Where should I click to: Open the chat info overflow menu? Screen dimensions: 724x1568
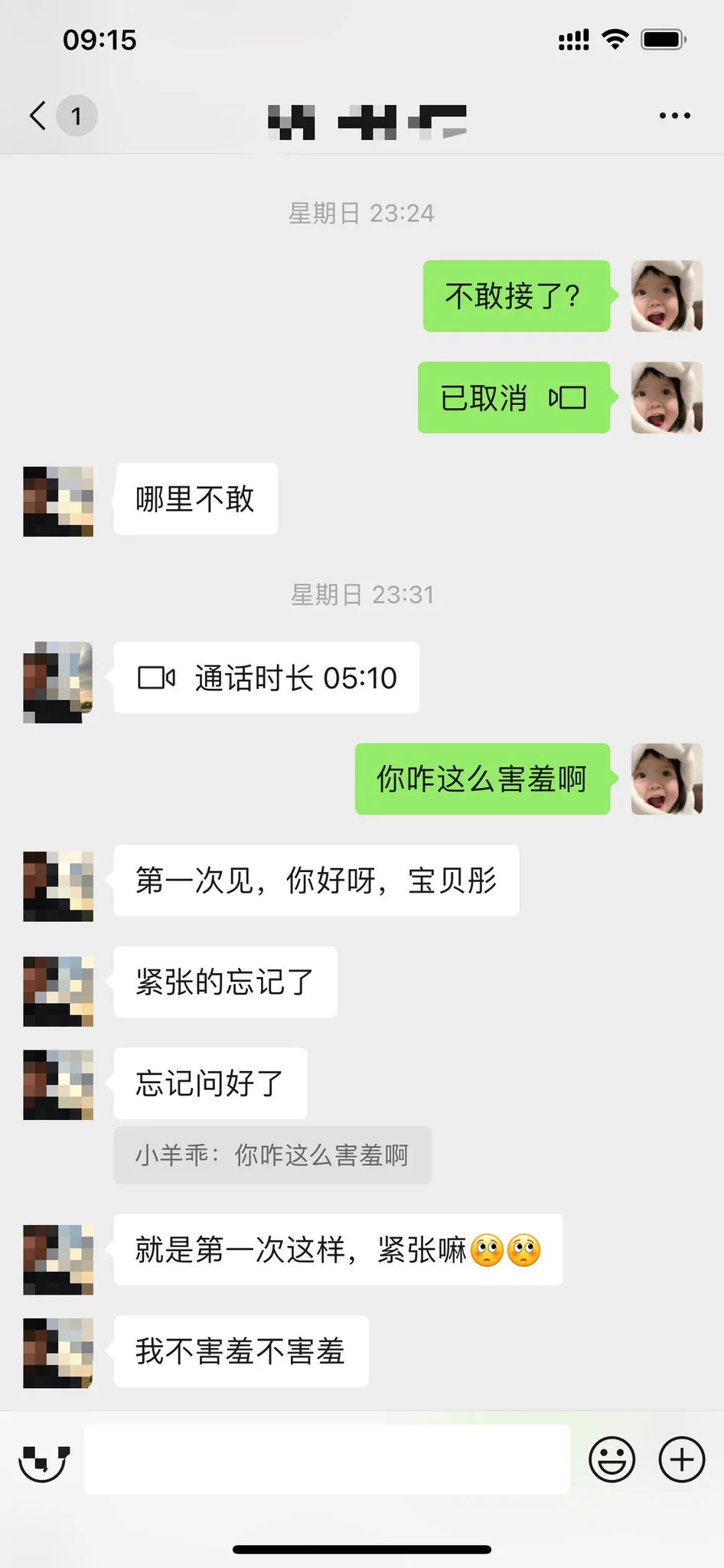click(x=674, y=116)
